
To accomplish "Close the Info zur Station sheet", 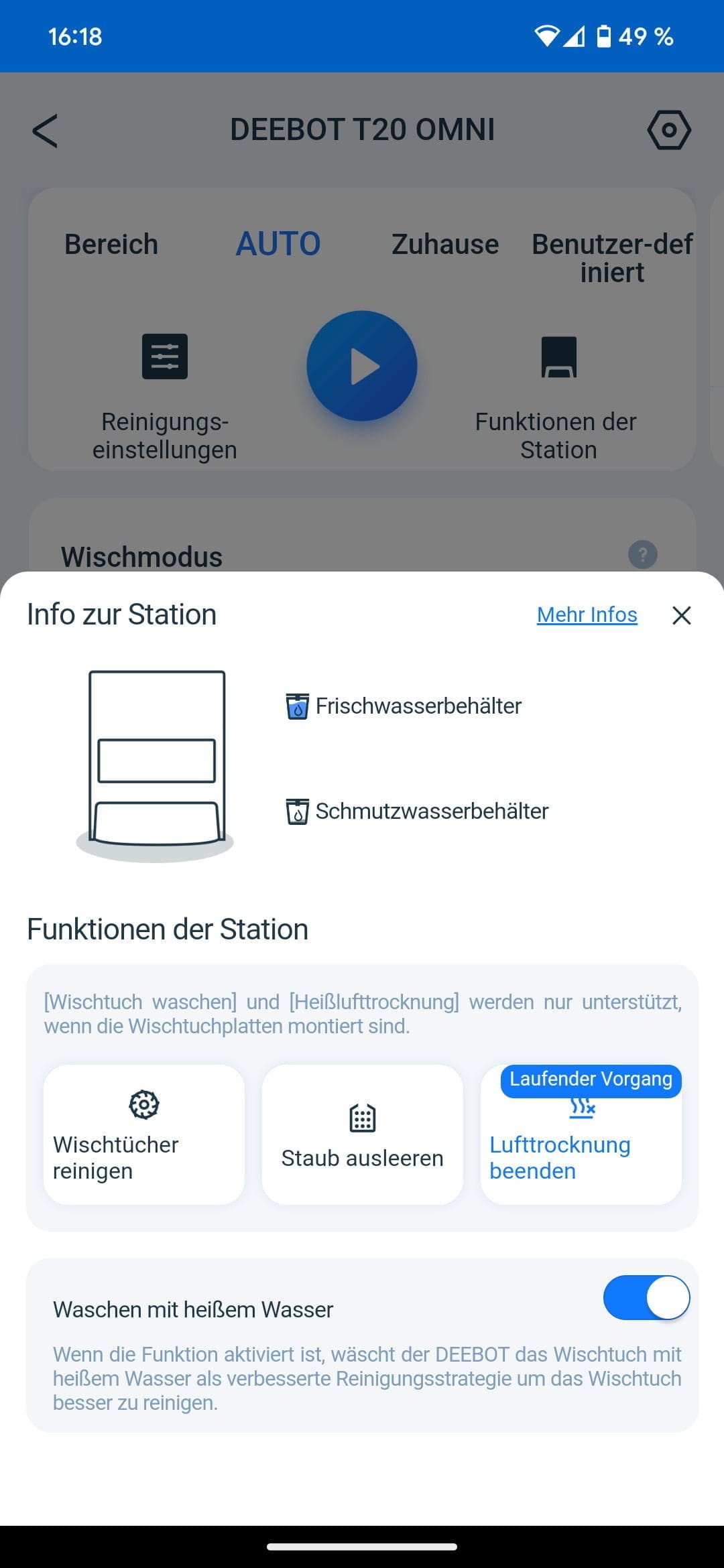I will (681, 615).
